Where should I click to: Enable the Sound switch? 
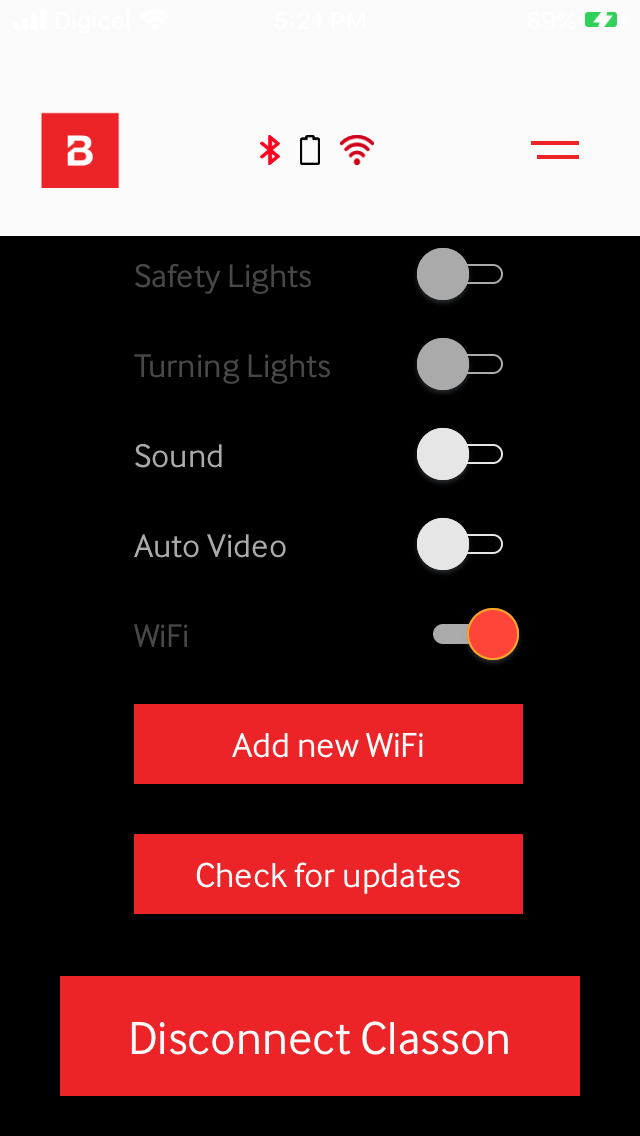coord(459,455)
